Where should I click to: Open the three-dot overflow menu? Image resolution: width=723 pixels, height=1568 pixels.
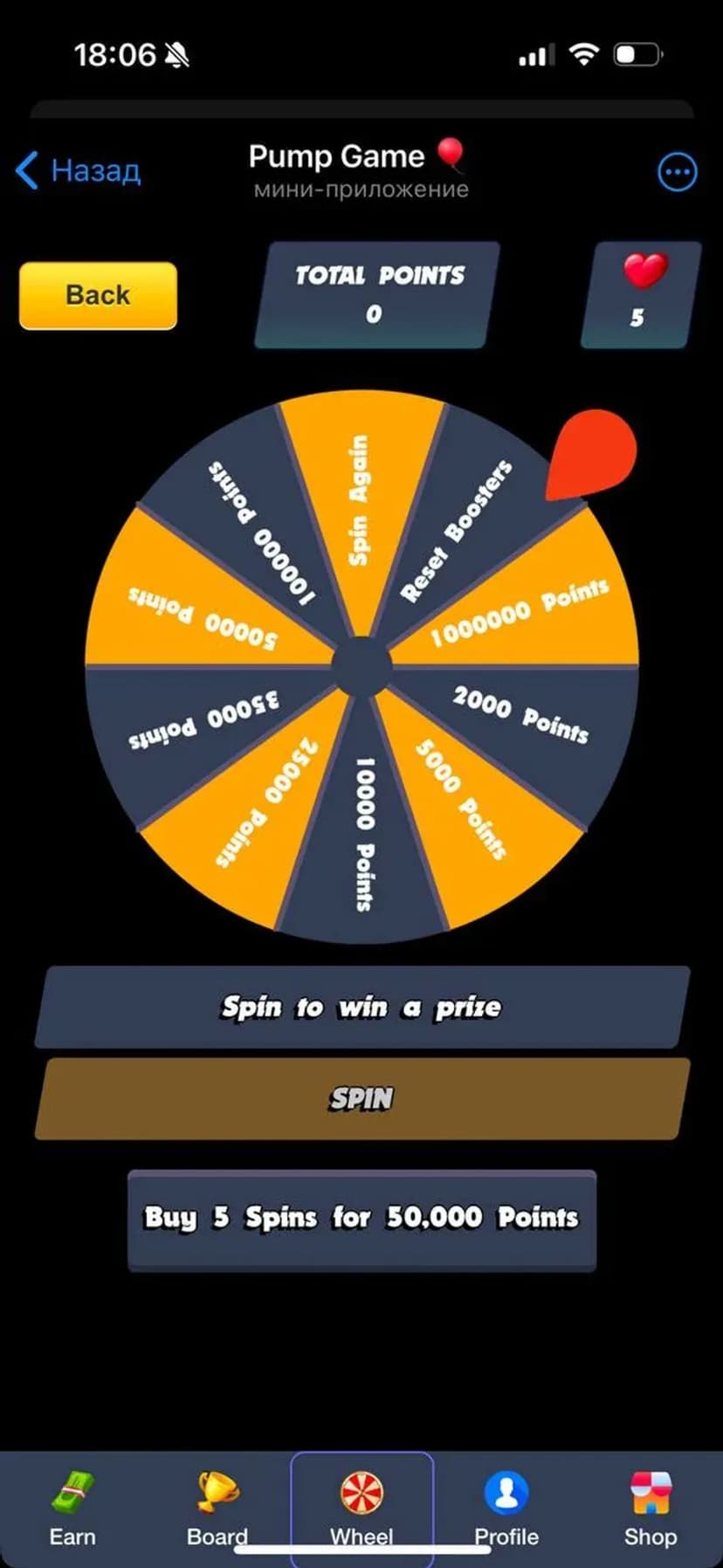coord(677,172)
